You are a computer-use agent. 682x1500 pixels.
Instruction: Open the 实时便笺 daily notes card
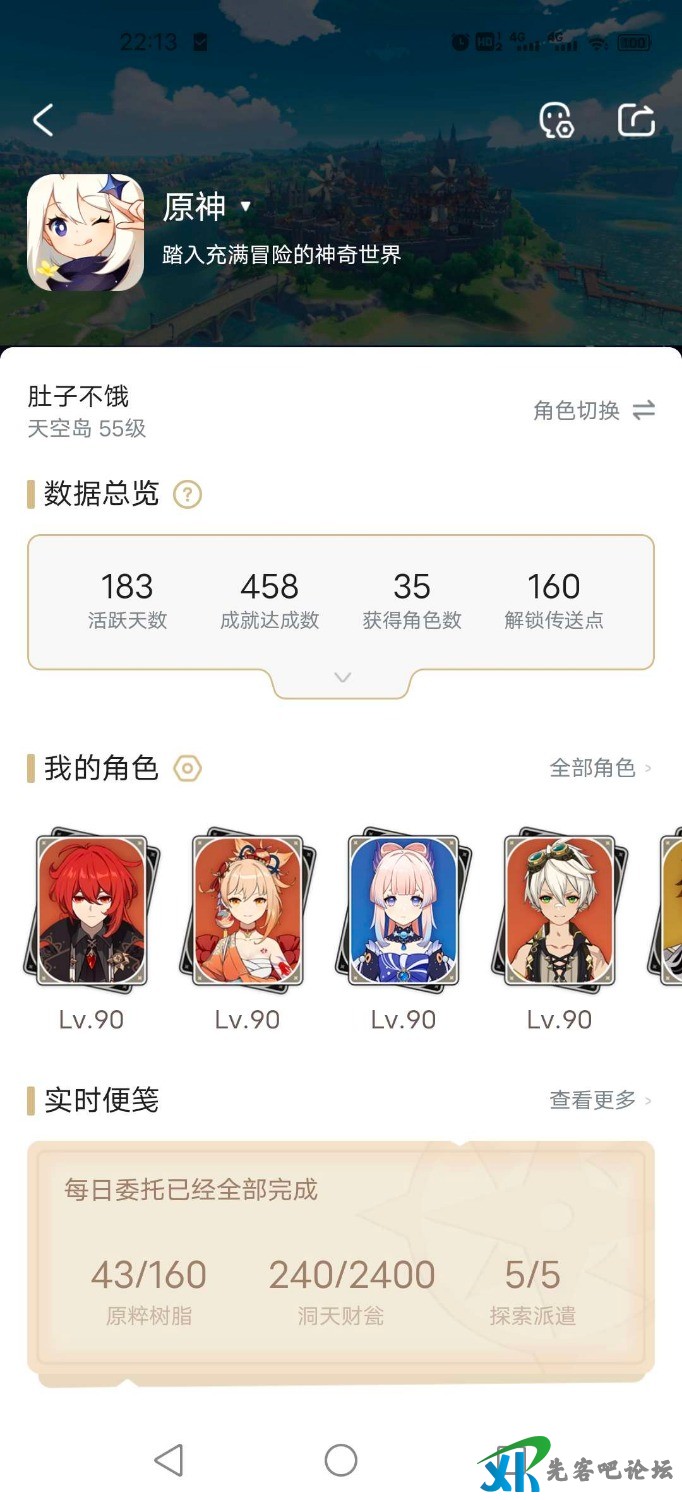(x=340, y=1255)
